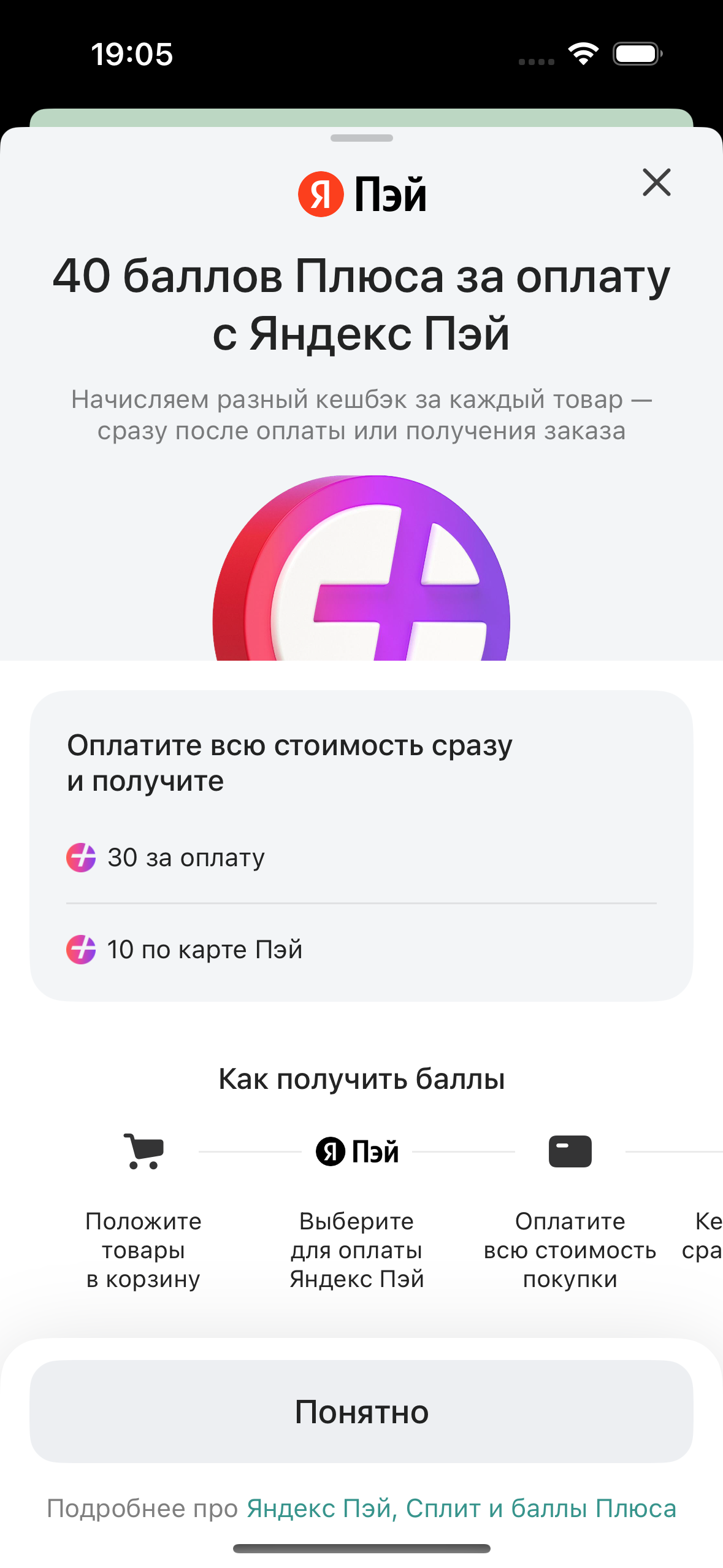Tap the red Yandex Pay logo icon

pyautogui.click(x=321, y=193)
